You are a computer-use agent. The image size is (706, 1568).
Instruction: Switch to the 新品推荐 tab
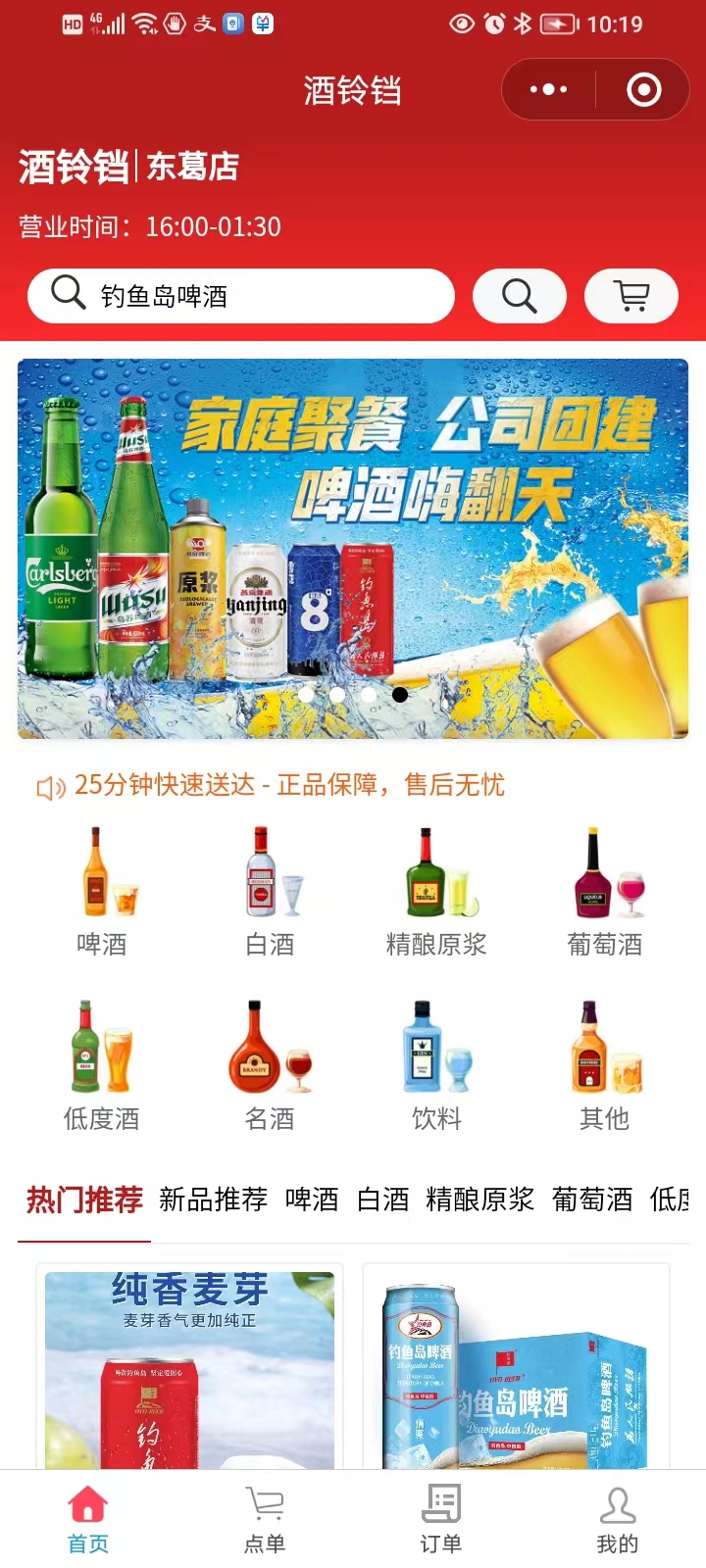213,1200
